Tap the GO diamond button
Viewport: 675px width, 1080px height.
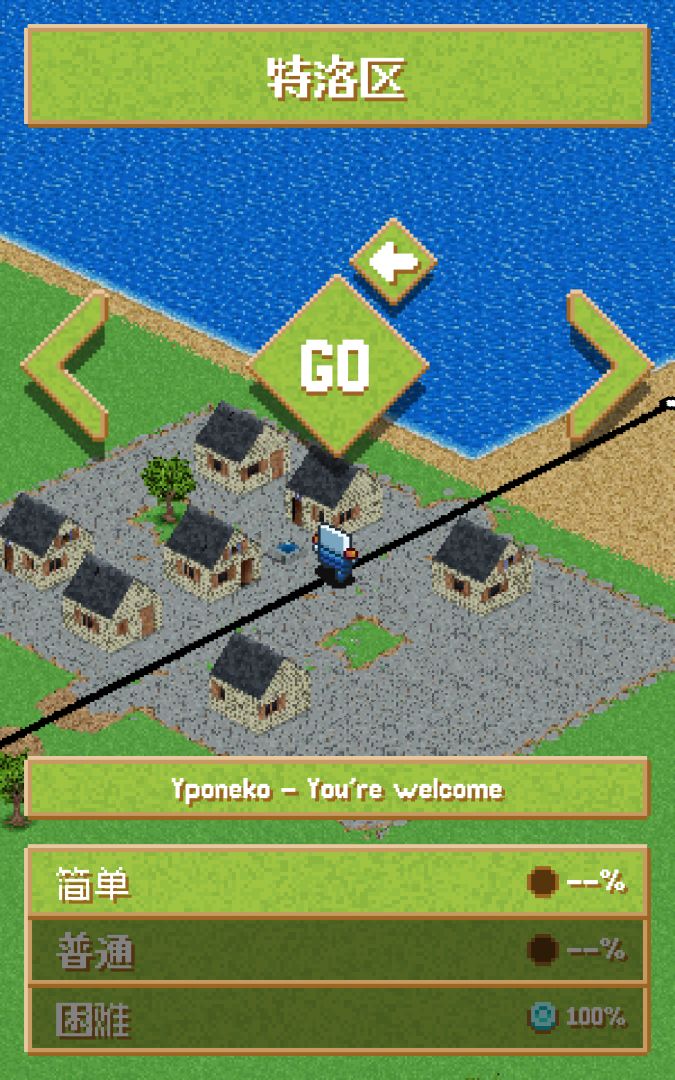point(336,365)
